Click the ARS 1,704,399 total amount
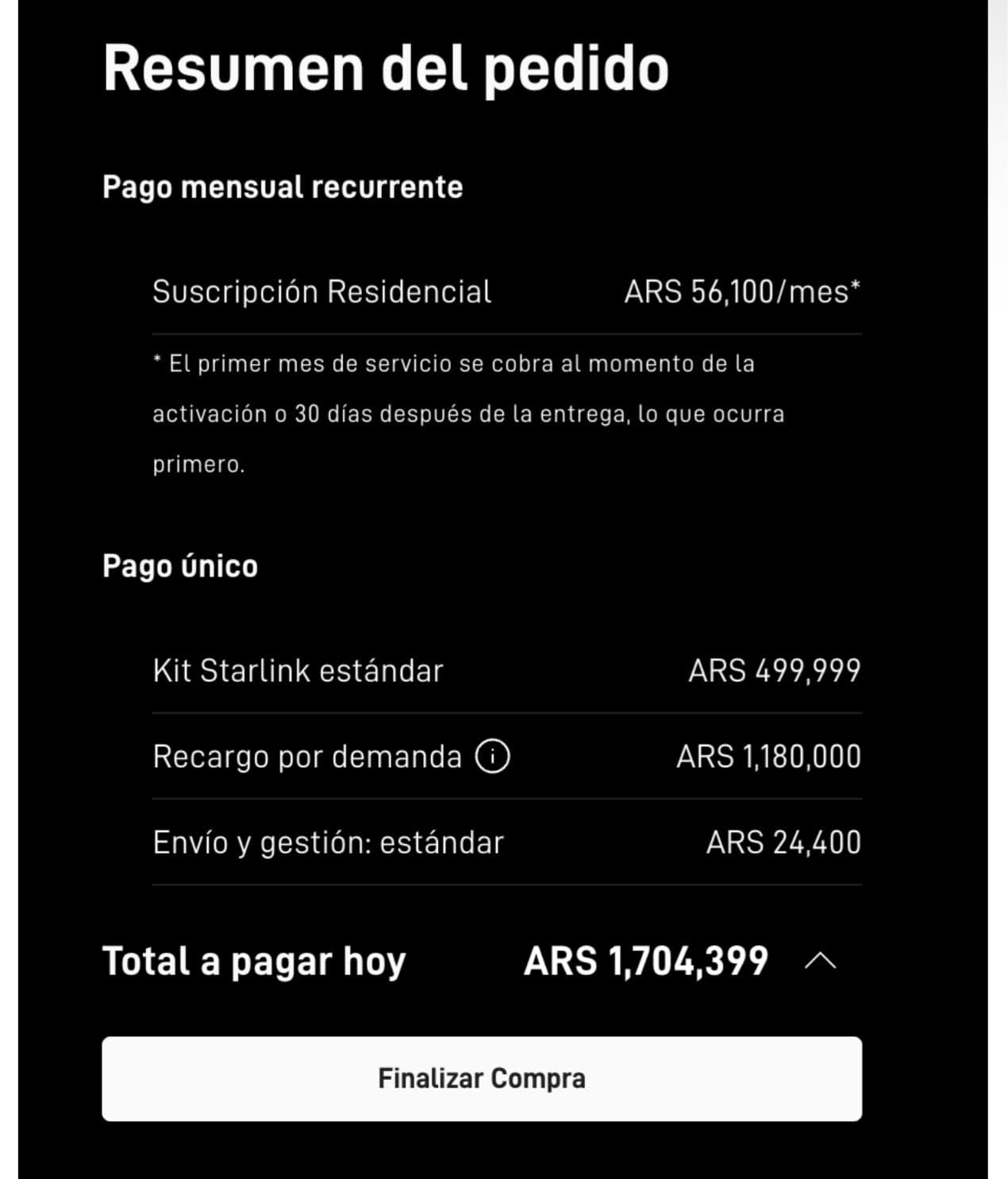Screen dimensions: 1008x1179 pos(643,961)
